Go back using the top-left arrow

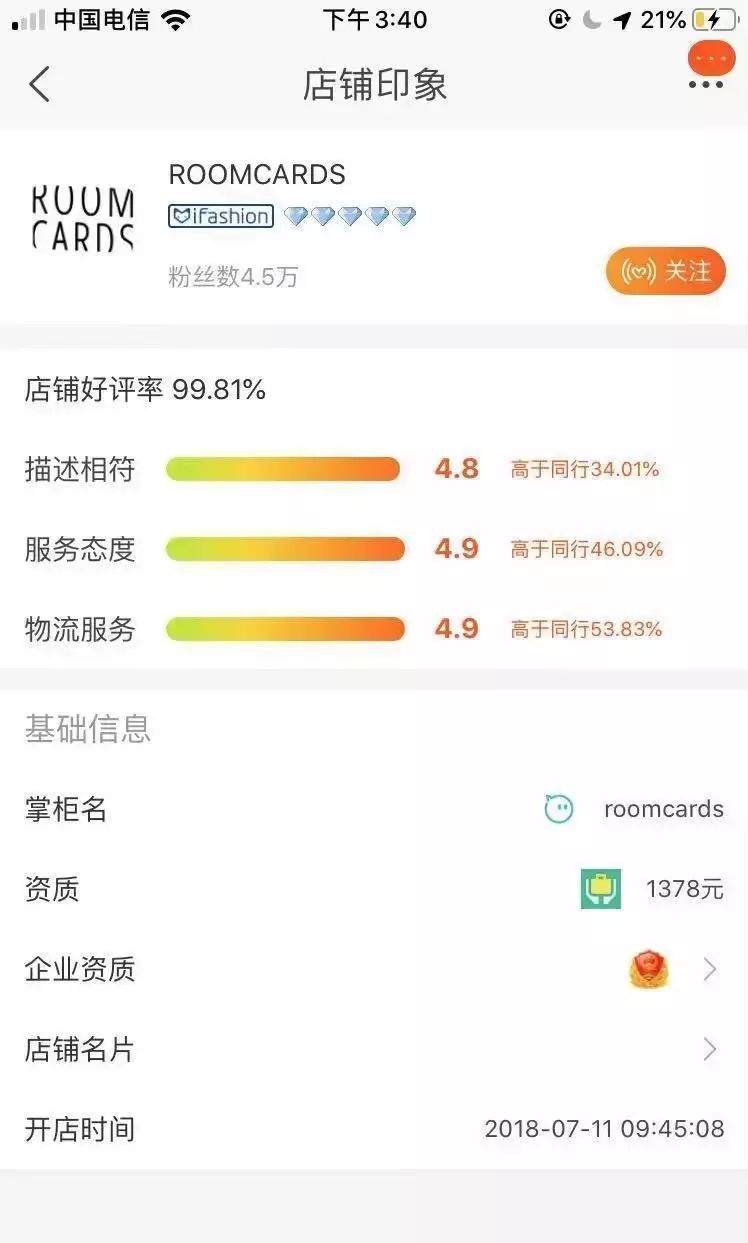coord(39,84)
